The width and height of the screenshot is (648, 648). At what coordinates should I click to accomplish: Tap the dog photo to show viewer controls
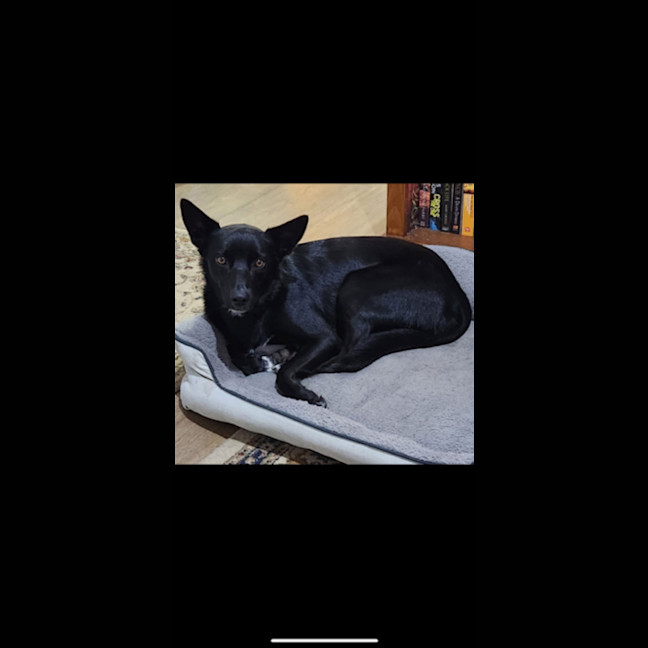[324, 323]
